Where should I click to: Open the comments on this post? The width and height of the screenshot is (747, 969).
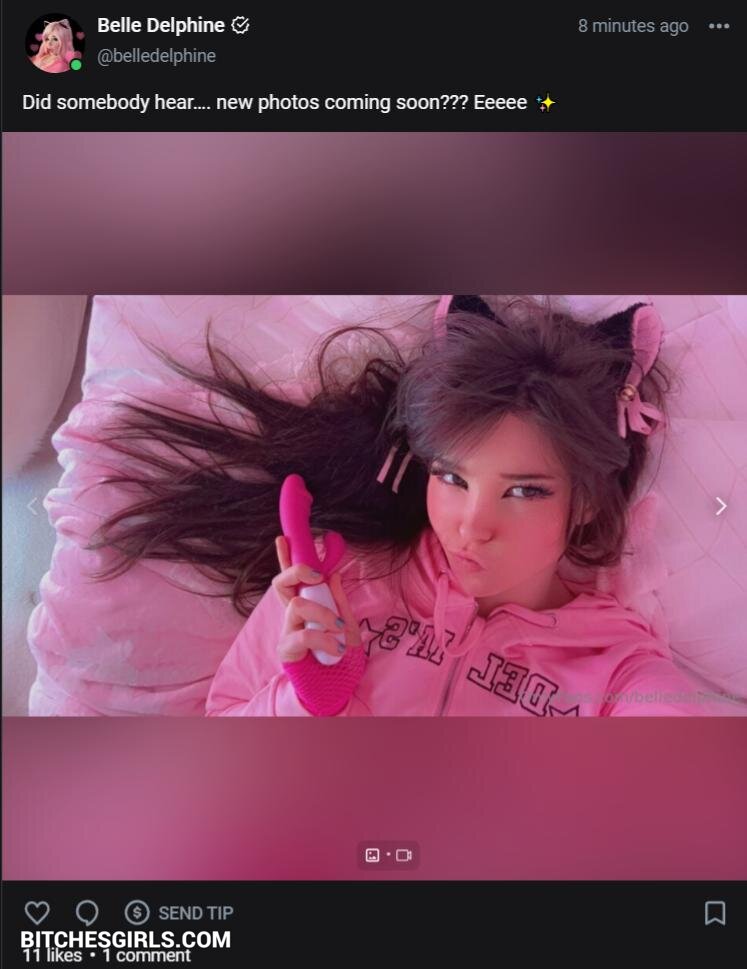point(88,912)
